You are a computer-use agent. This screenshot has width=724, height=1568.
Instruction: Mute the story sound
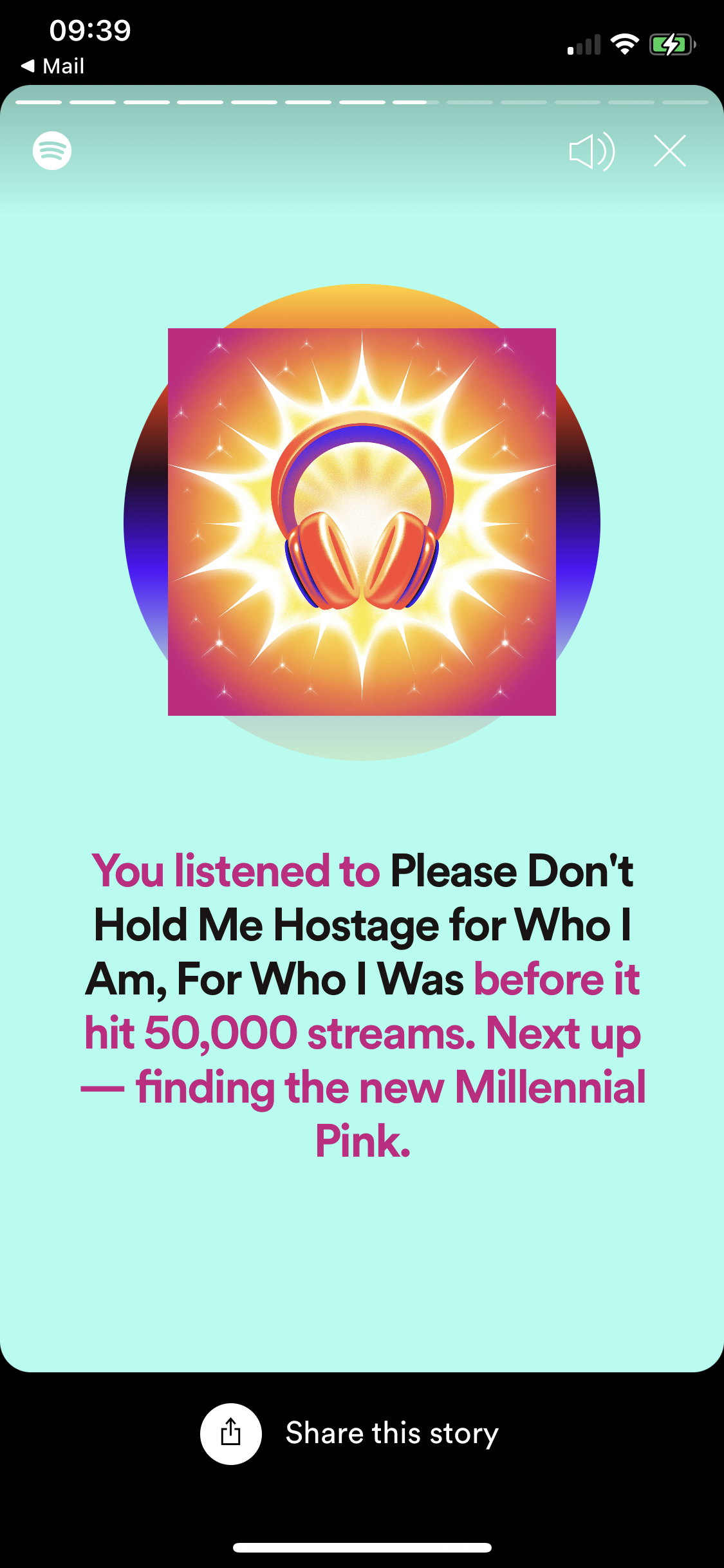coord(591,152)
